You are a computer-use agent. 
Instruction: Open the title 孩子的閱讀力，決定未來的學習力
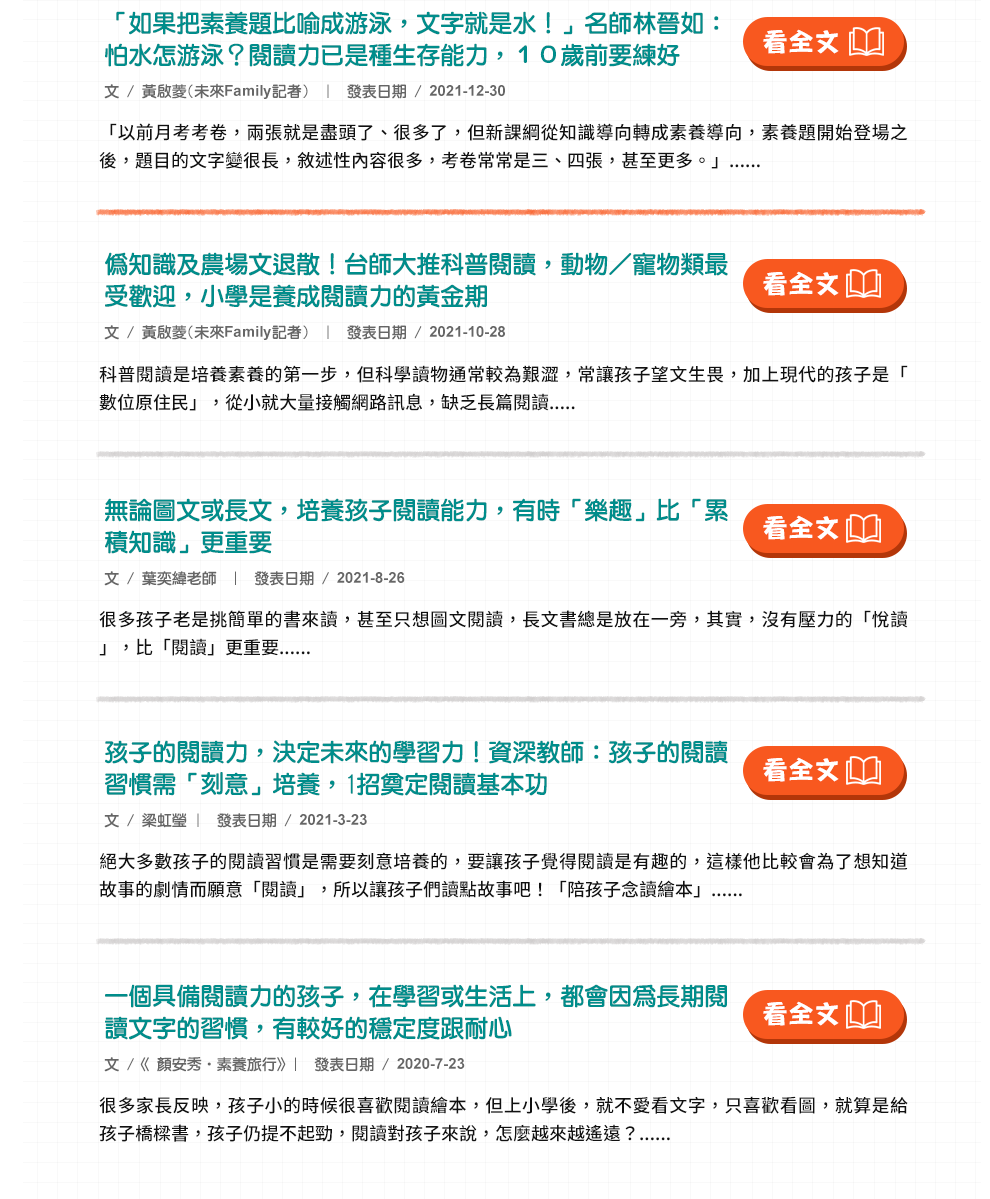point(416,768)
